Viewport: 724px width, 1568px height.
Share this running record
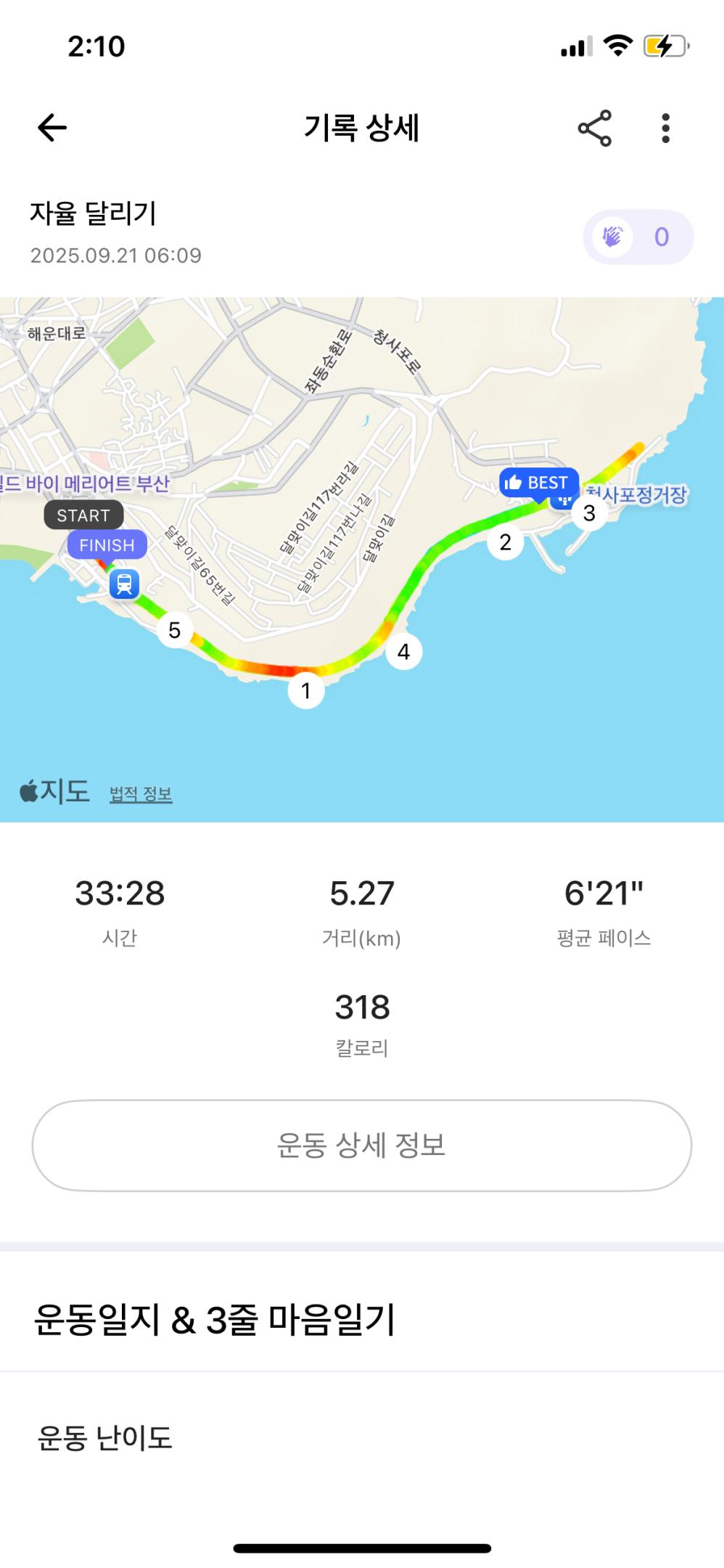coord(594,128)
